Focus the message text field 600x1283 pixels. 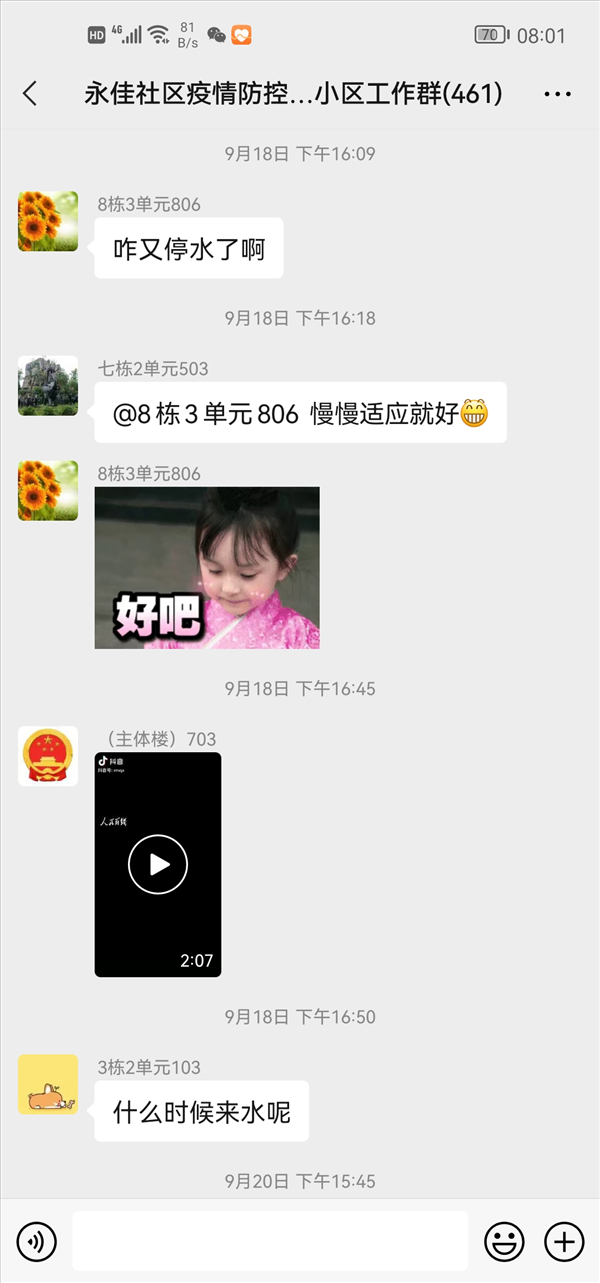[x=270, y=1241]
